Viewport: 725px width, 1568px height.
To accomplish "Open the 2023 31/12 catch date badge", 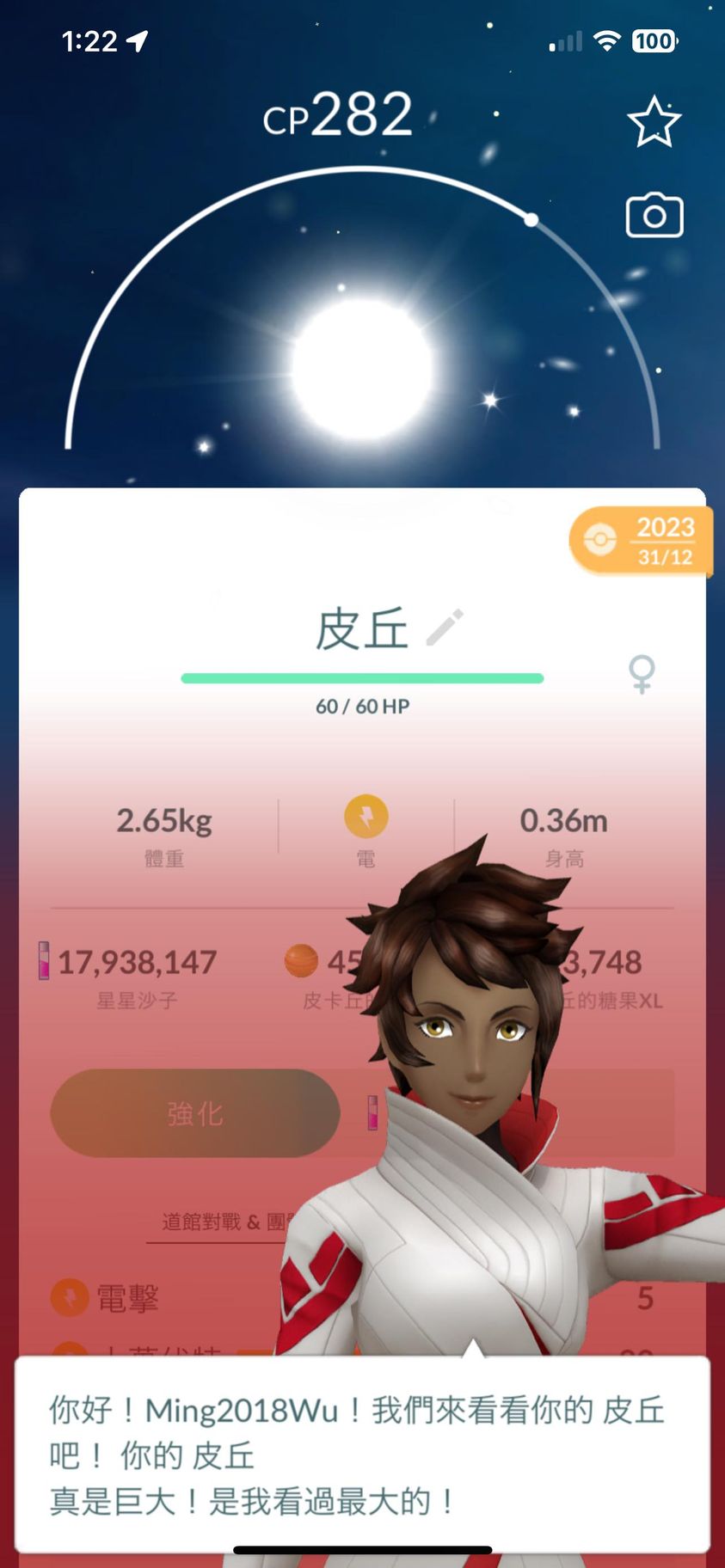I will [641, 542].
